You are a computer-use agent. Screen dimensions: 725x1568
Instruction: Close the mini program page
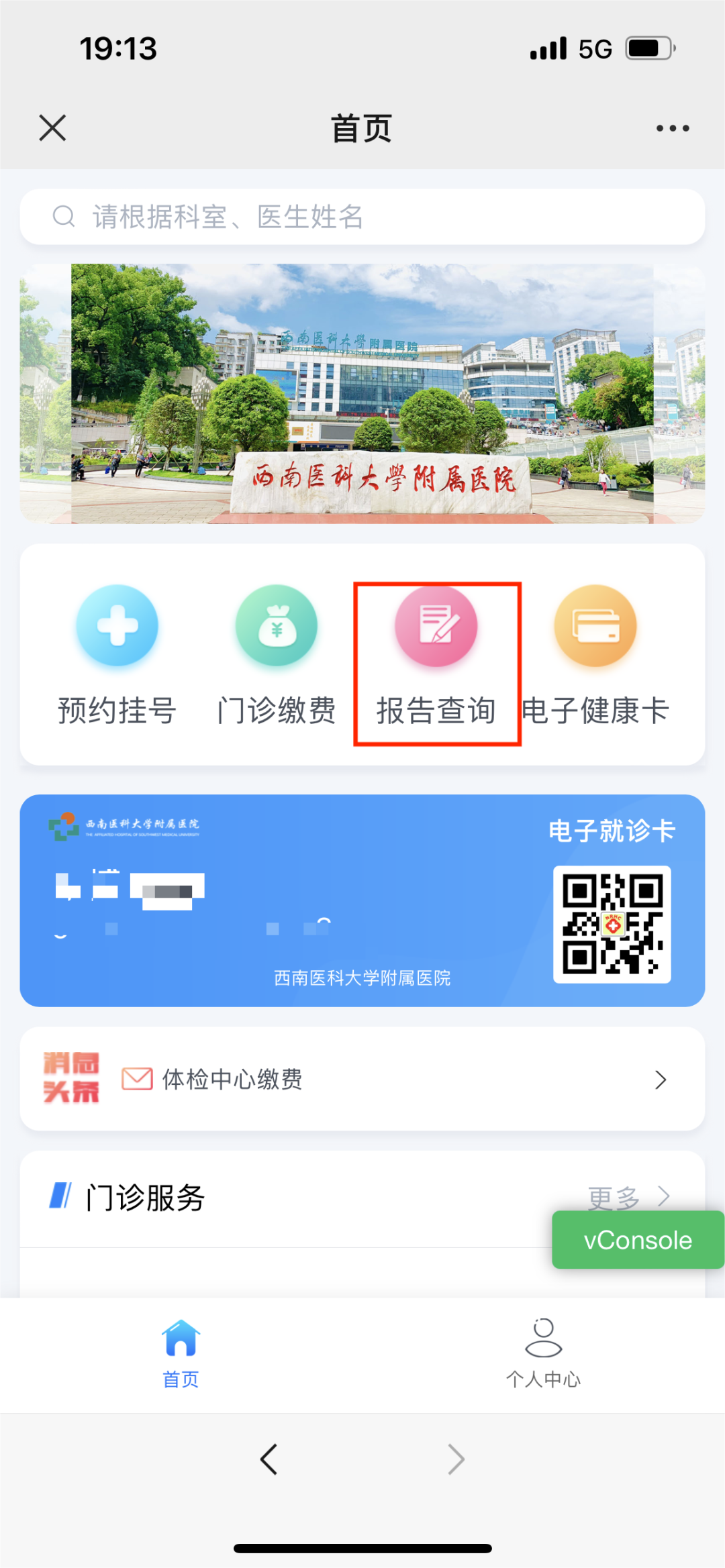(52, 127)
